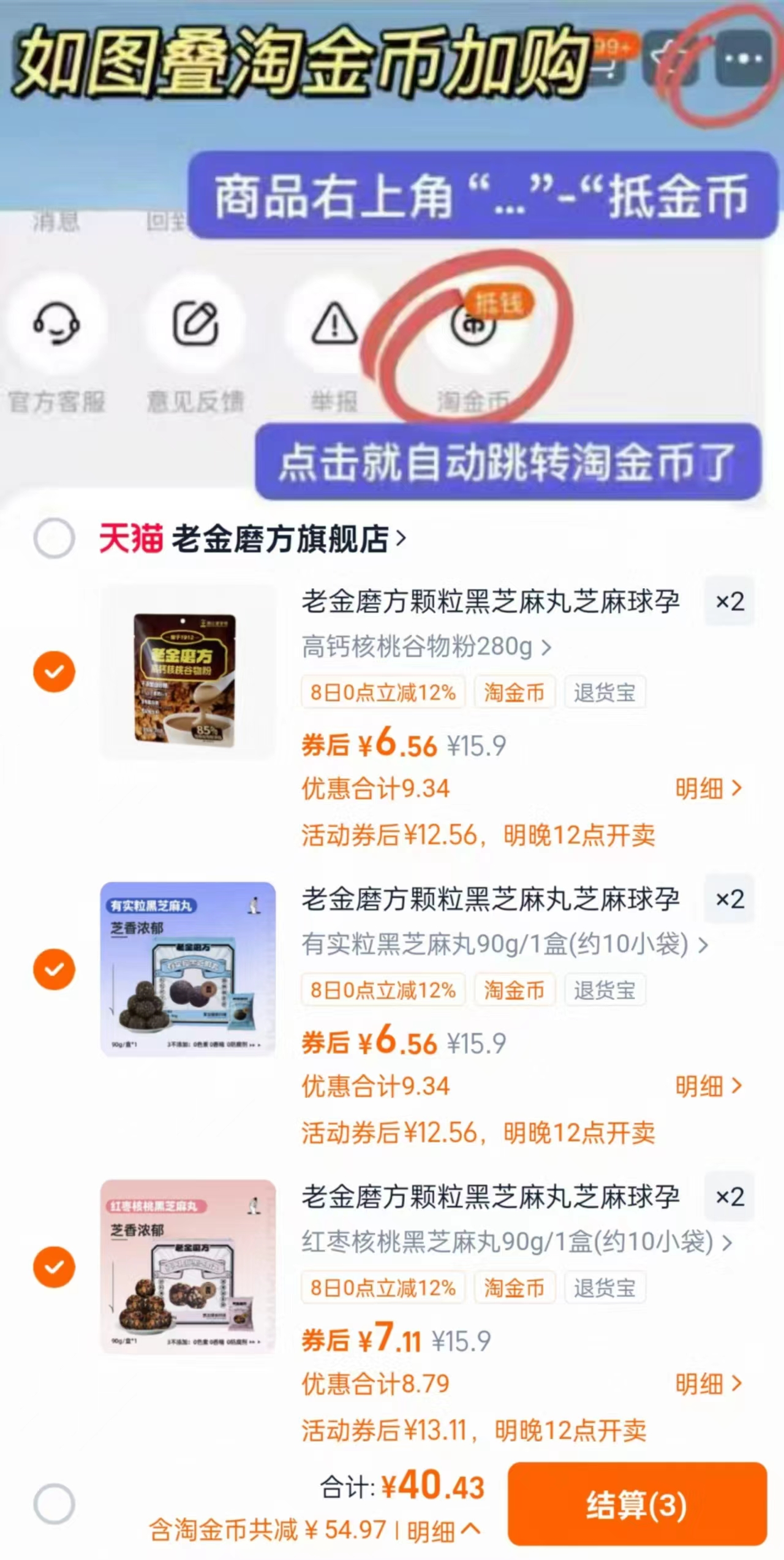Open the 意见反馈 feedback icon
This screenshot has height=1560, width=784.
pyautogui.click(x=195, y=327)
